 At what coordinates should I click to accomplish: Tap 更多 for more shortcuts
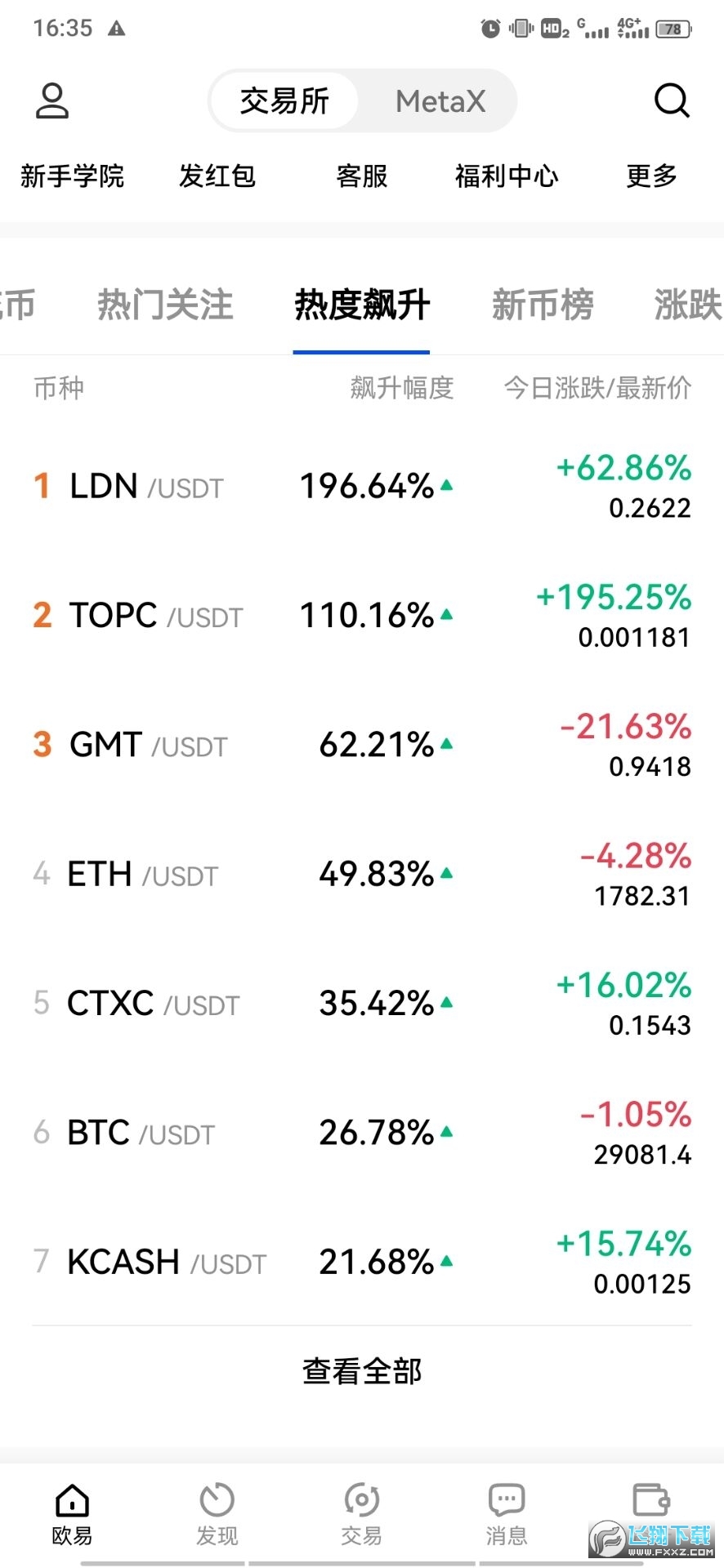[x=651, y=176]
